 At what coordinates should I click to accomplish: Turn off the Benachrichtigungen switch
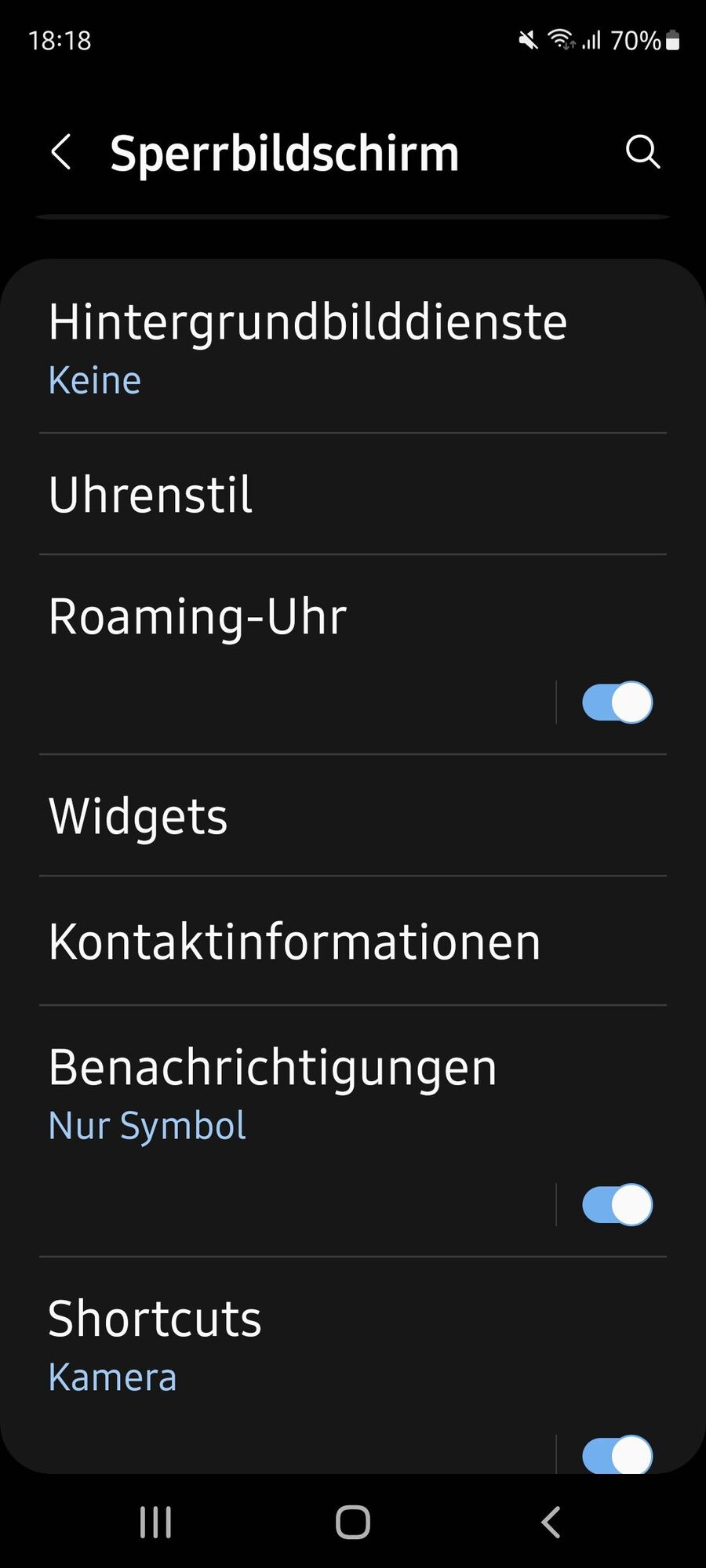[x=617, y=1205]
